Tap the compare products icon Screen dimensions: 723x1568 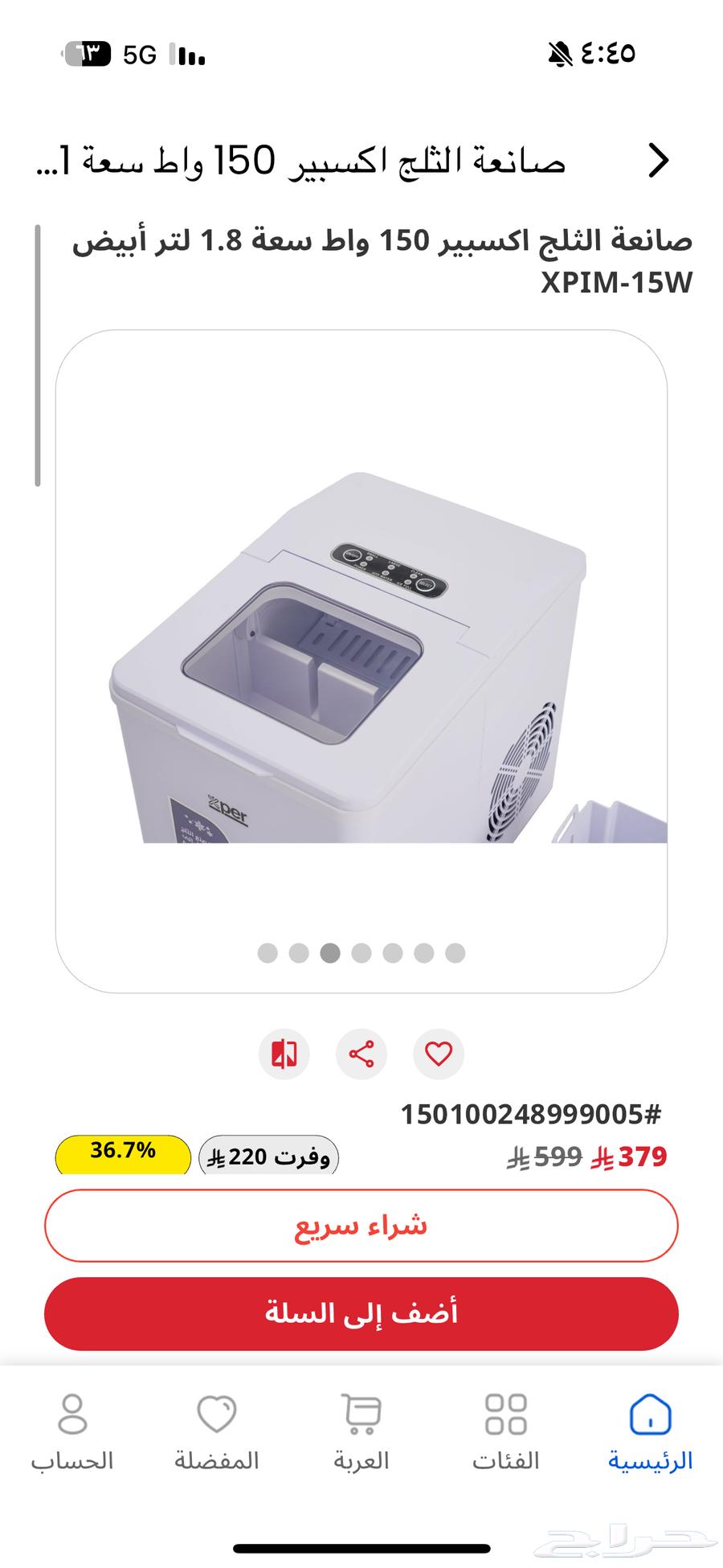(284, 1054)
